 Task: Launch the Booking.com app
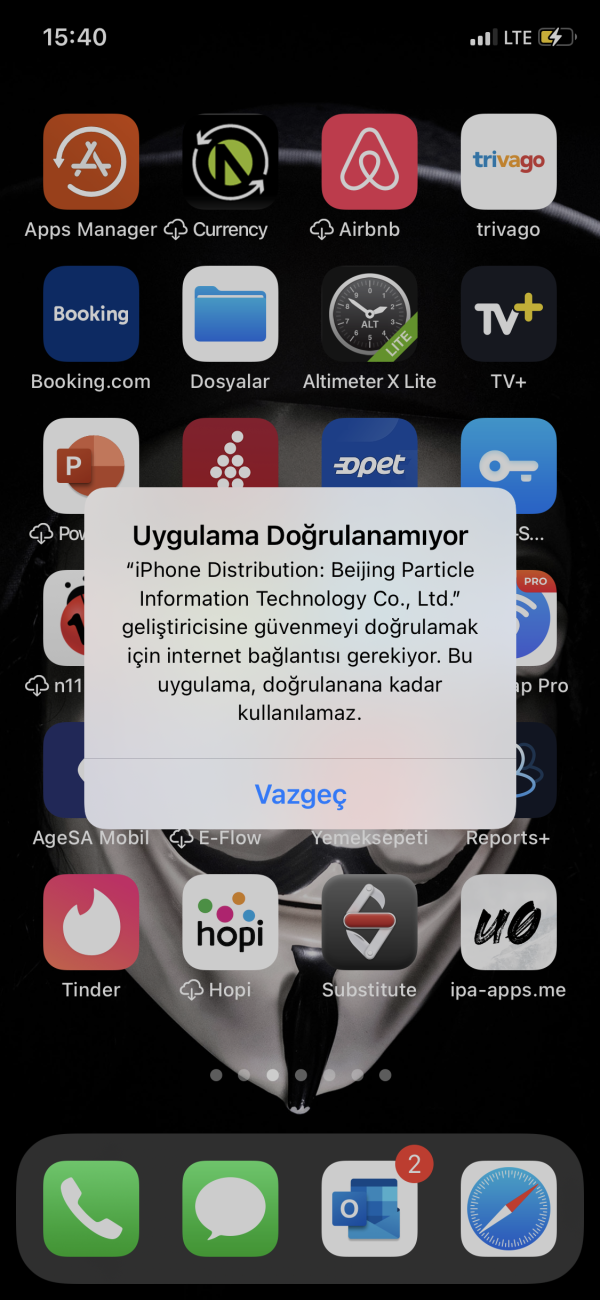91,314
